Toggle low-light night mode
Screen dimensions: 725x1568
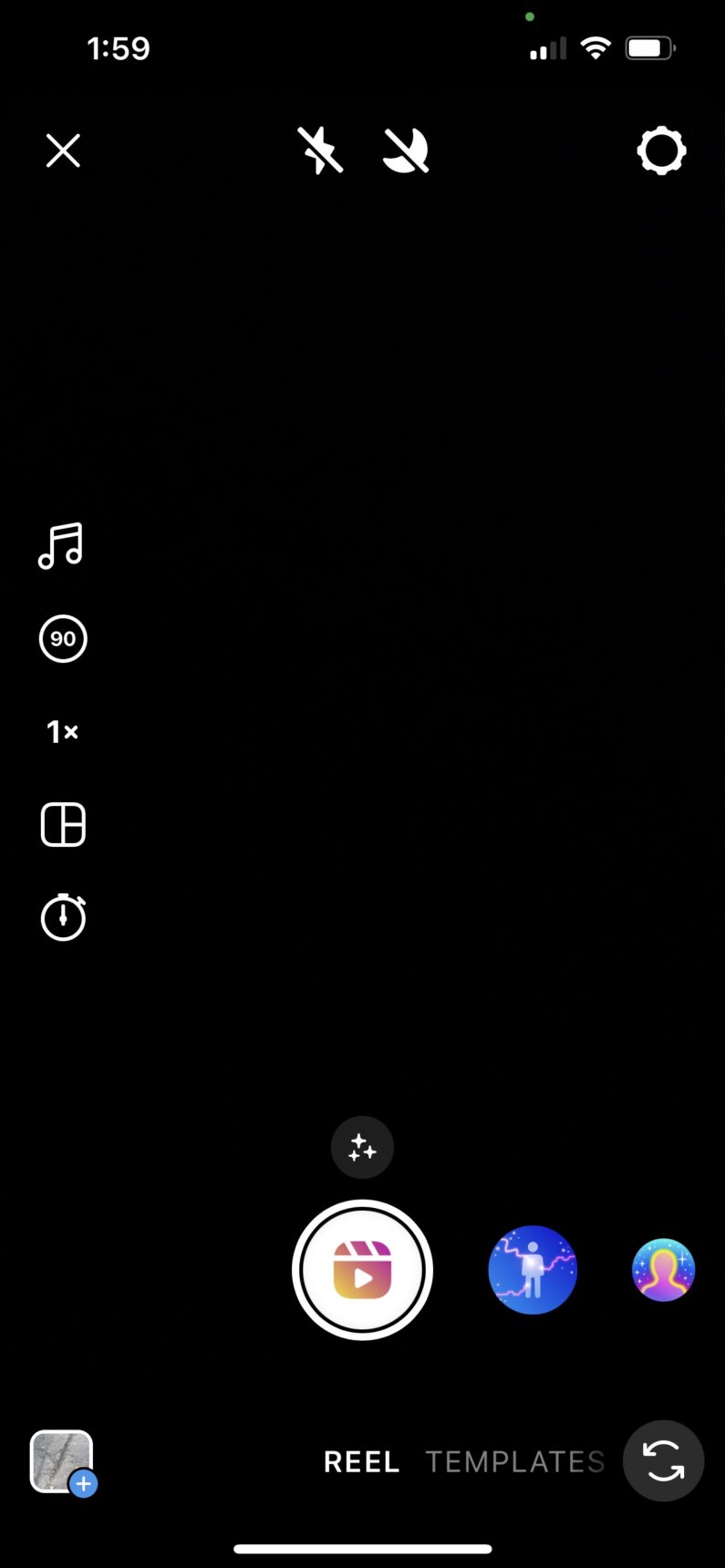(x=406, y=150)
